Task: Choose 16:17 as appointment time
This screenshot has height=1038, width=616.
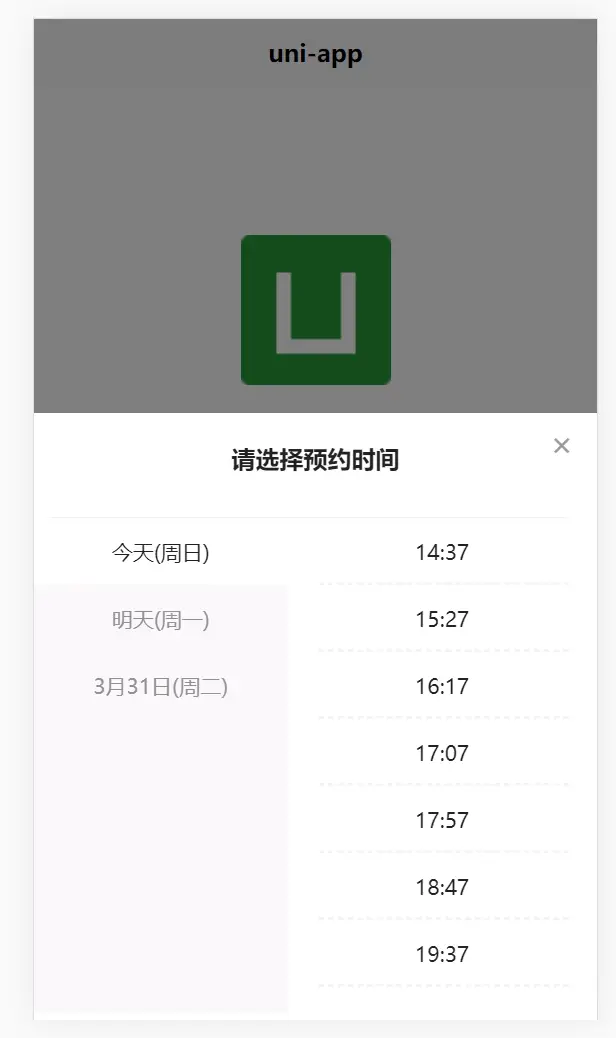Action: (x=442, y=686)
